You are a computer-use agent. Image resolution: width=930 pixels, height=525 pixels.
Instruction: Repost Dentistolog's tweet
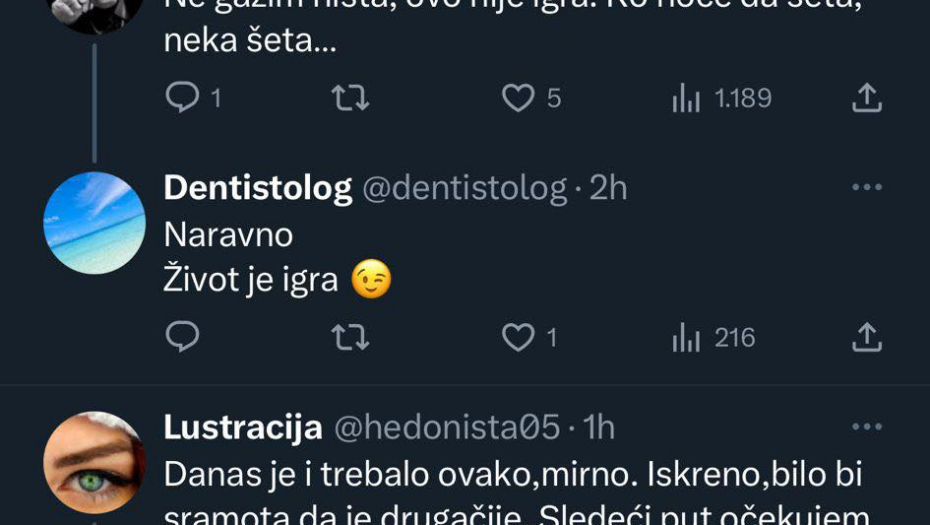pos(350,338)
